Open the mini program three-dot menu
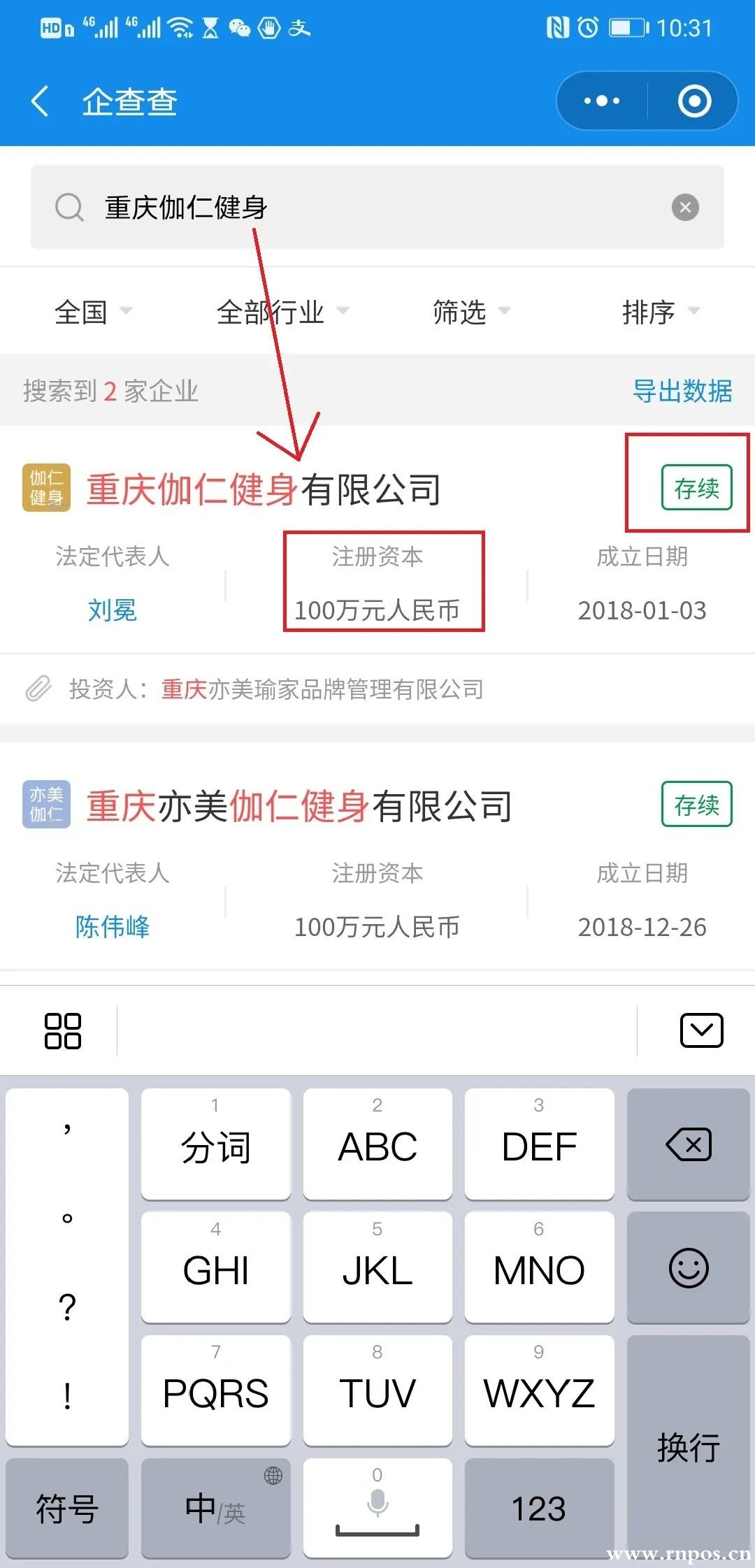 point(602,101)
